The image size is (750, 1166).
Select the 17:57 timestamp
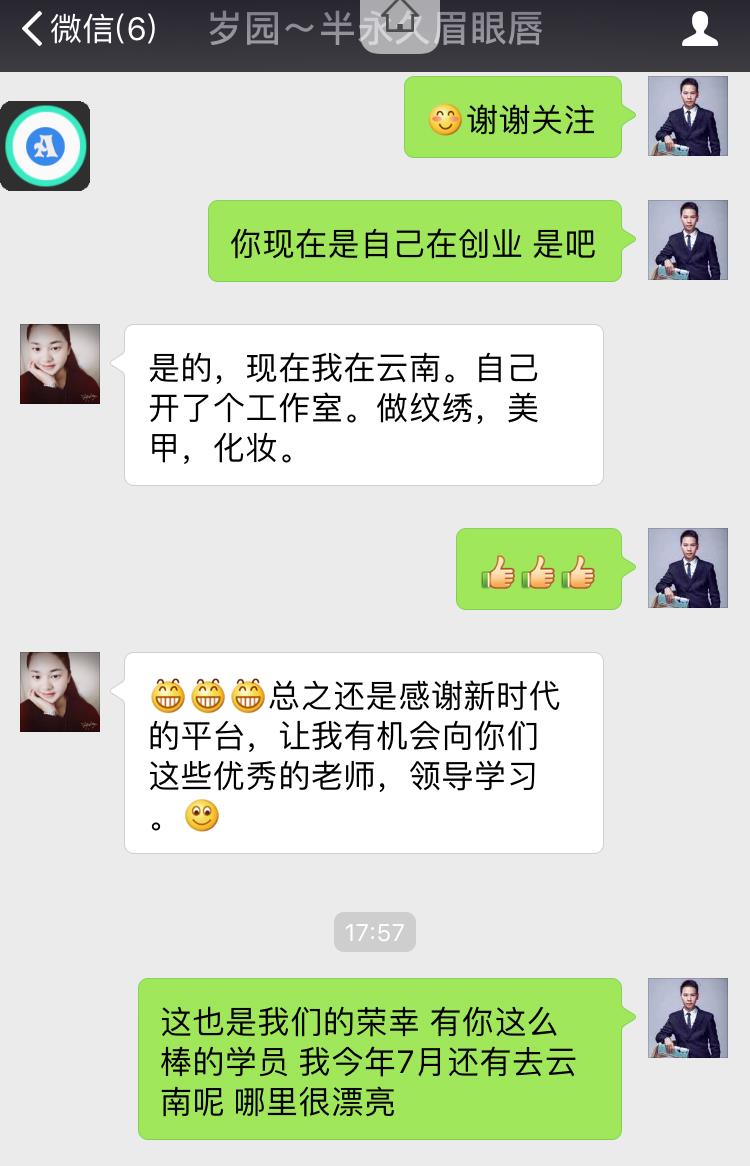click(x=374, y=932)
